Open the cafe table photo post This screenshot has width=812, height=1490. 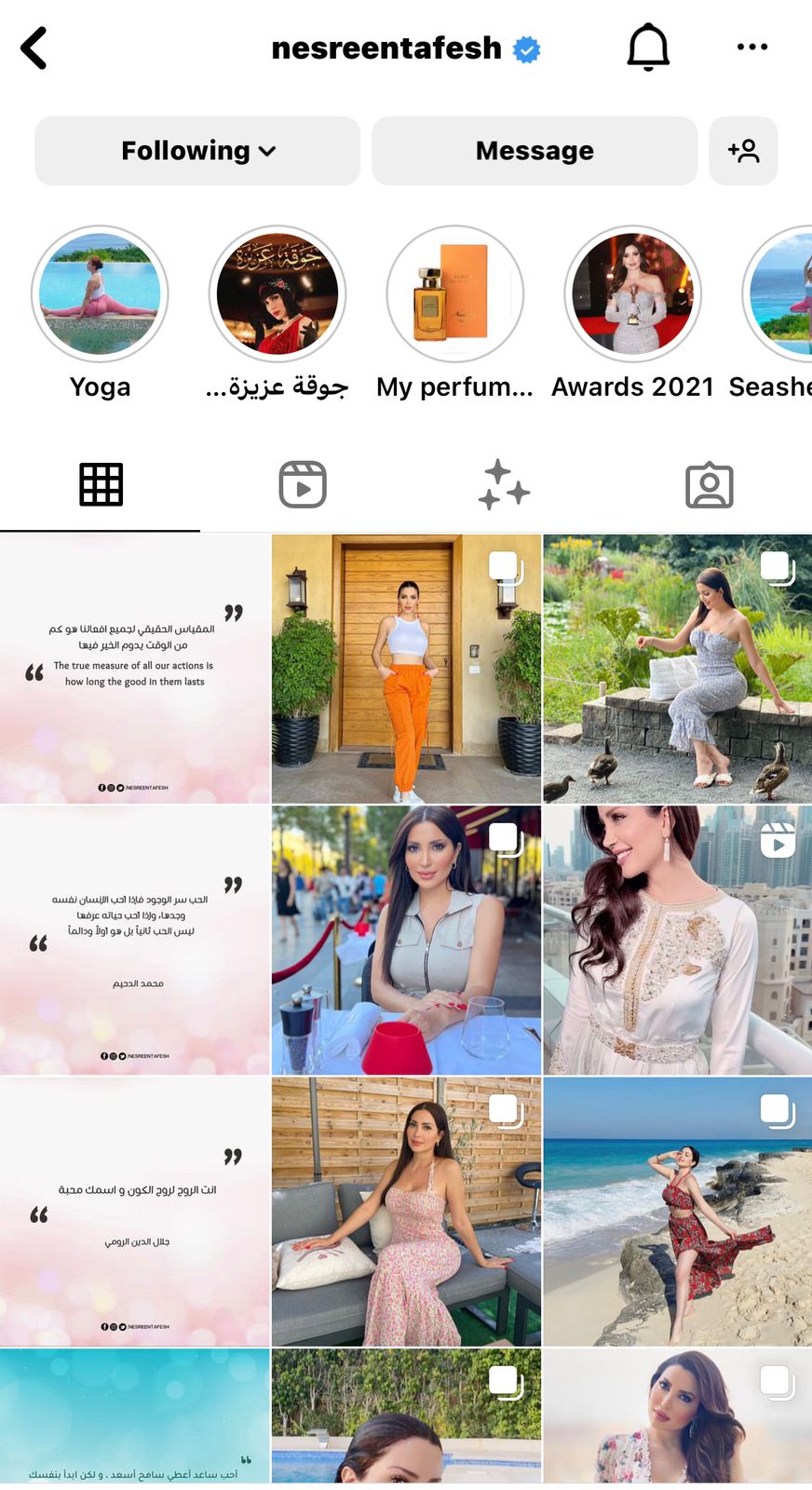(x=406, y=941)
